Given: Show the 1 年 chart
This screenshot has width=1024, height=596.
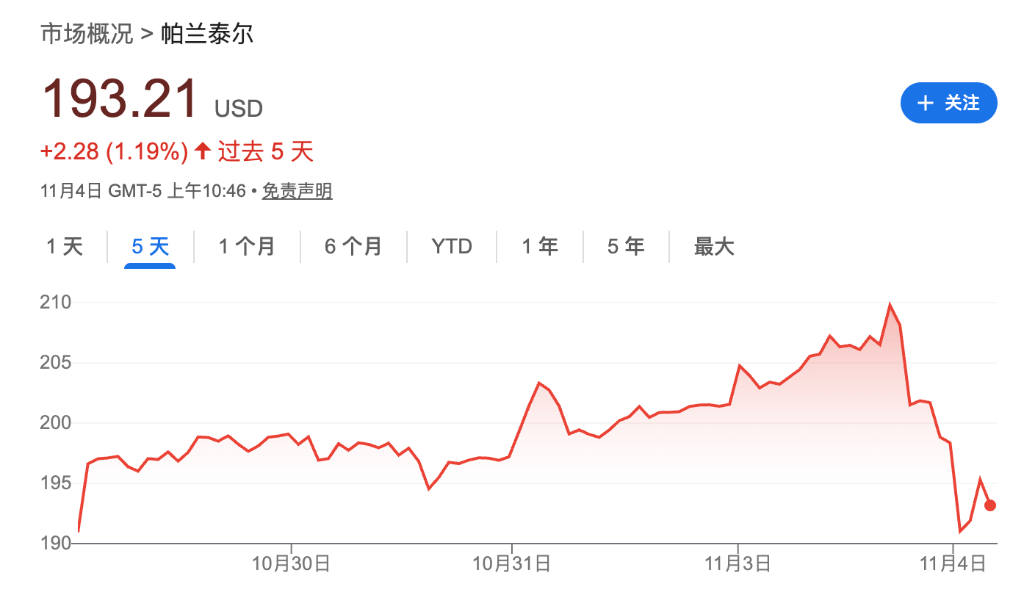Looking at the screenshot, I should click(540, 246).
